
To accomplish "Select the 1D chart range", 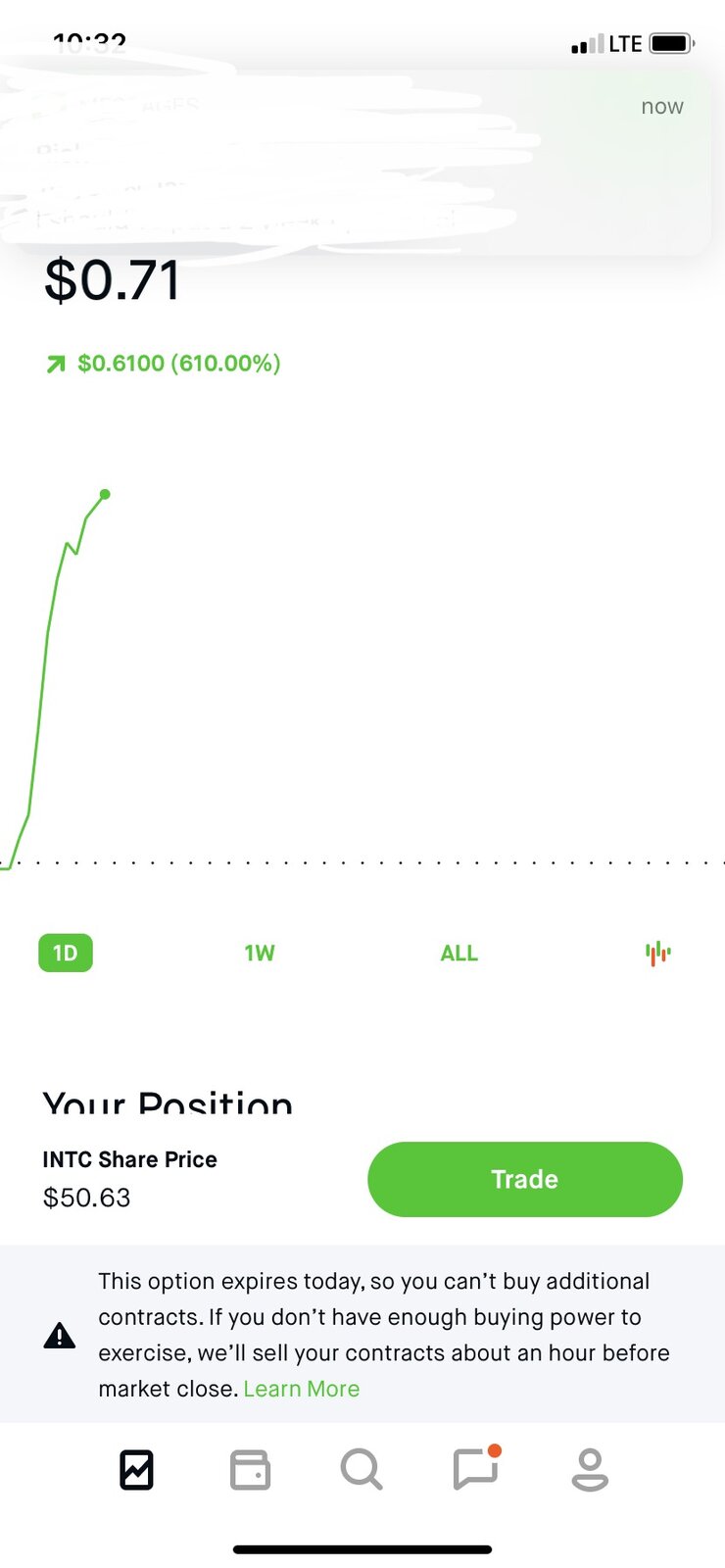I will coord(66,953).
